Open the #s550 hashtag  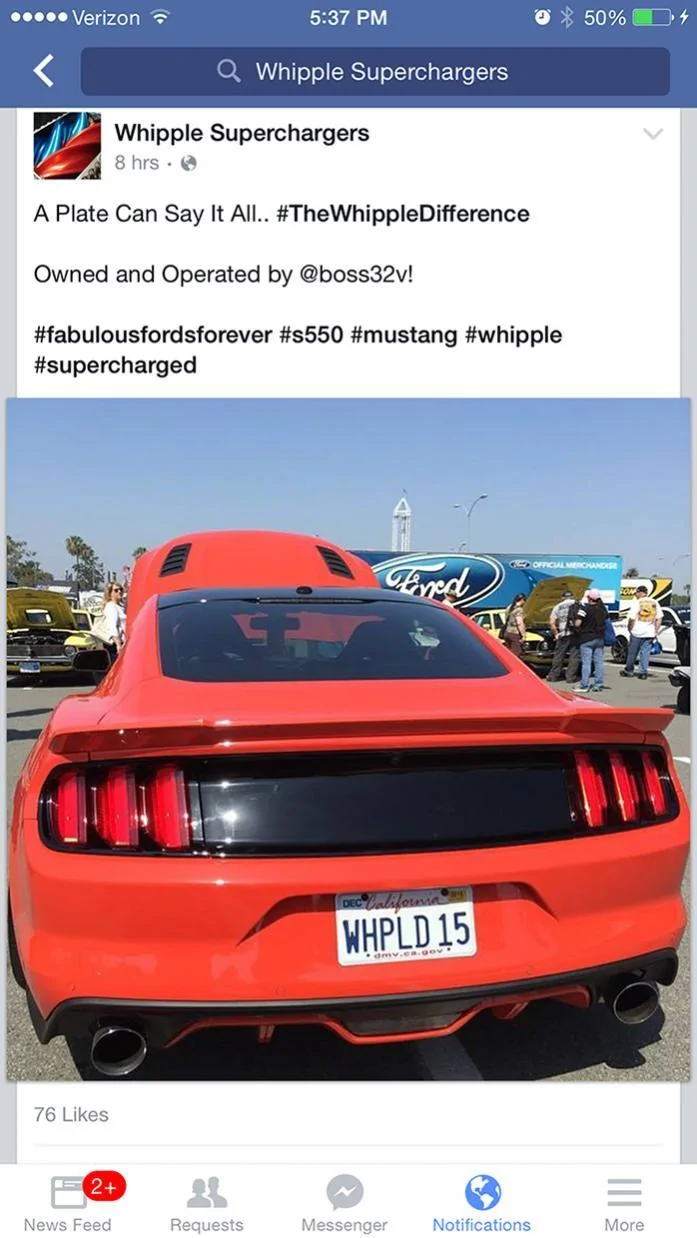311,334
